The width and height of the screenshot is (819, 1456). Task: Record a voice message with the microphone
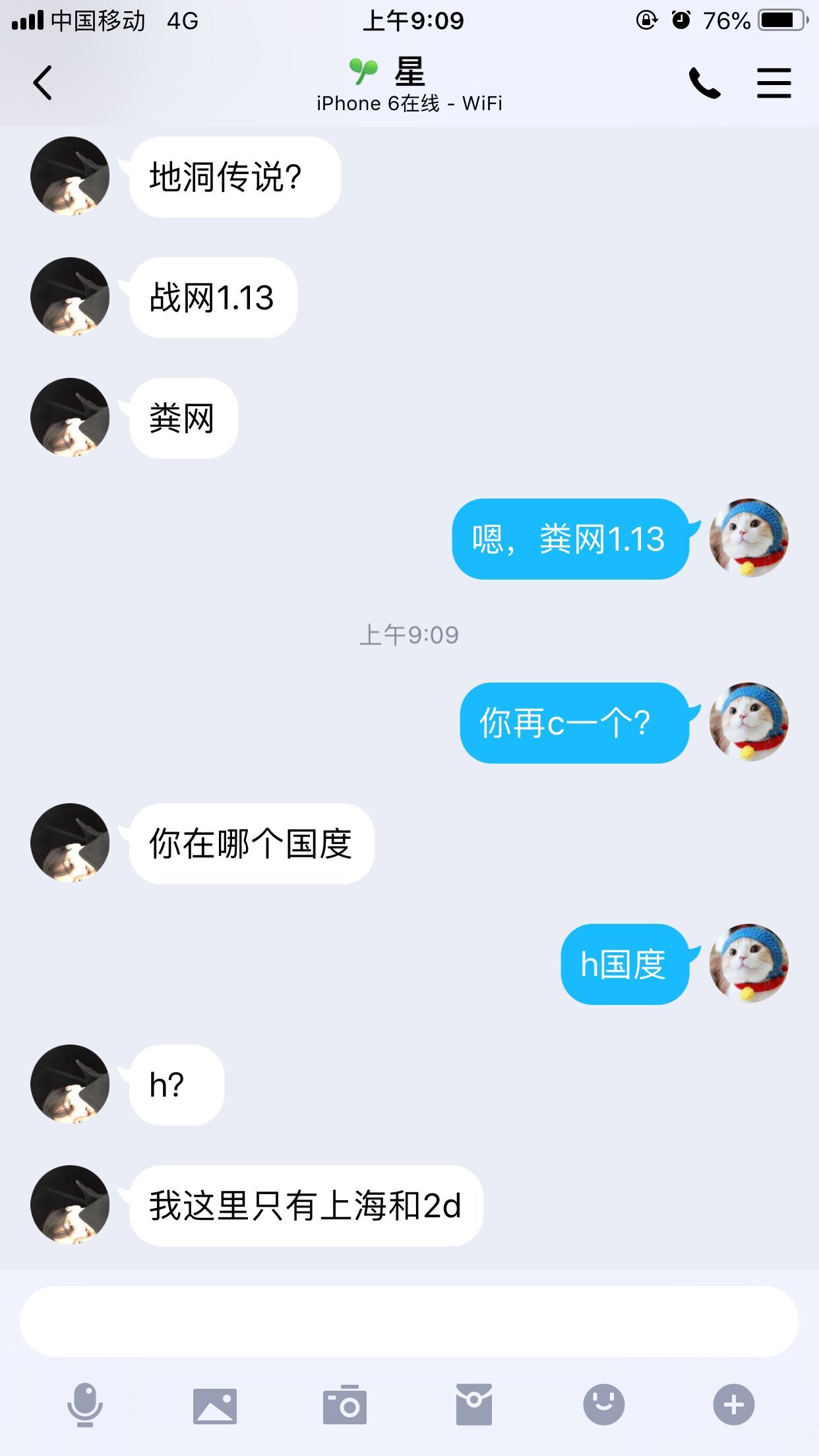point(85,1405)
